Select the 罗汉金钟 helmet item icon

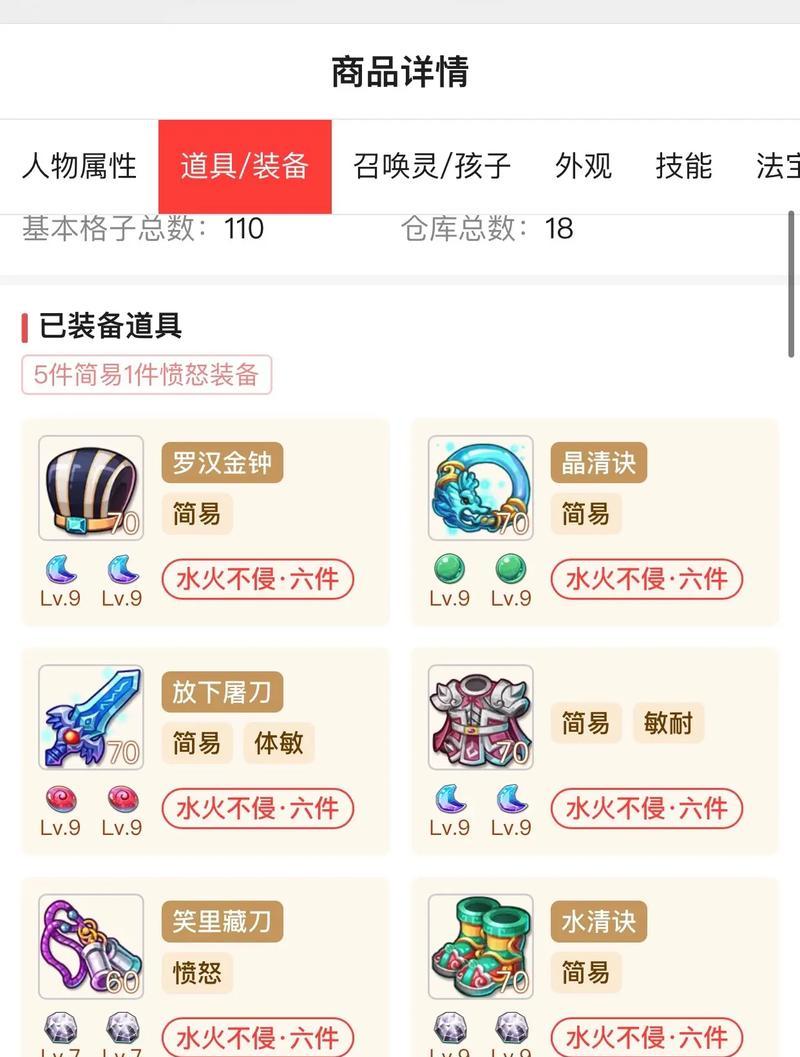pyautogui.click(x=90, y=488)
